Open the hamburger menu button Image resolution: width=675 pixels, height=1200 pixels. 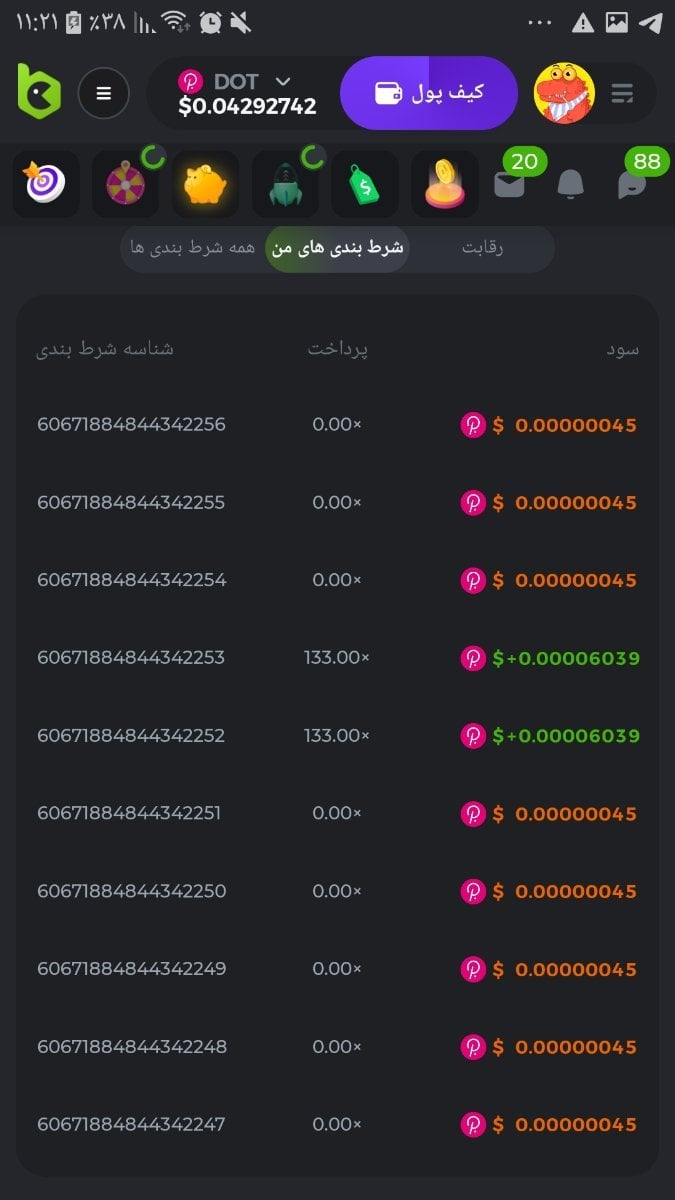tap(103, 94)
